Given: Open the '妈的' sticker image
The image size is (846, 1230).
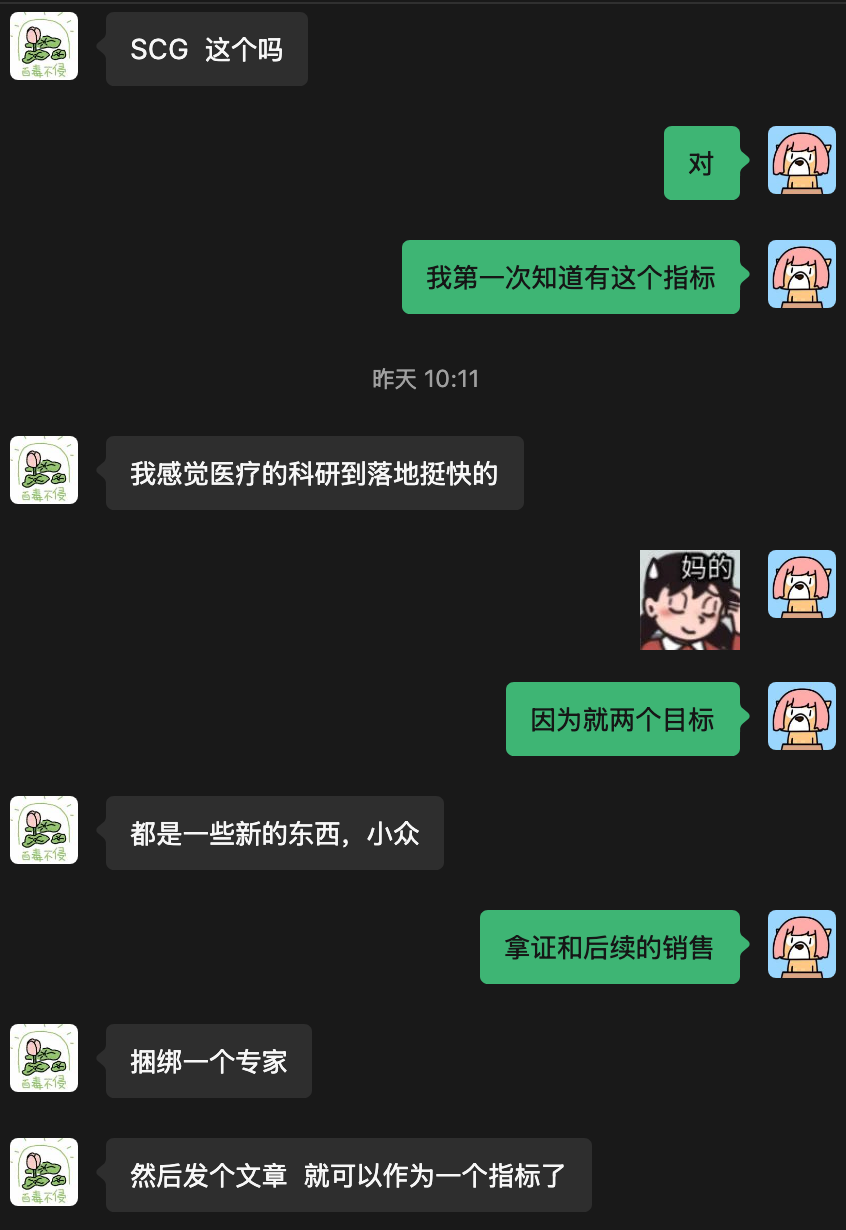Looking at the screenshot, I should (x=690, y=600).
